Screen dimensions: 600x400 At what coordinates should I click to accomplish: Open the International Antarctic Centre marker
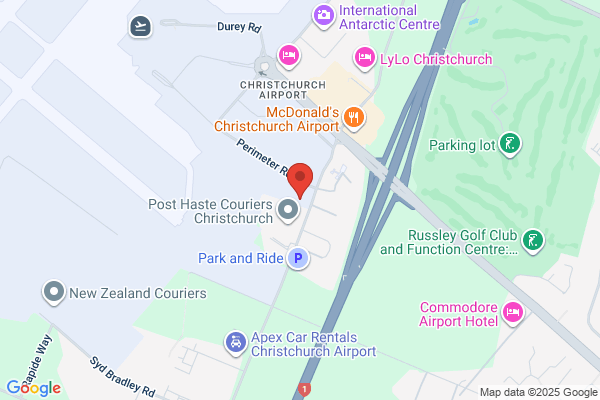[324, 16]
